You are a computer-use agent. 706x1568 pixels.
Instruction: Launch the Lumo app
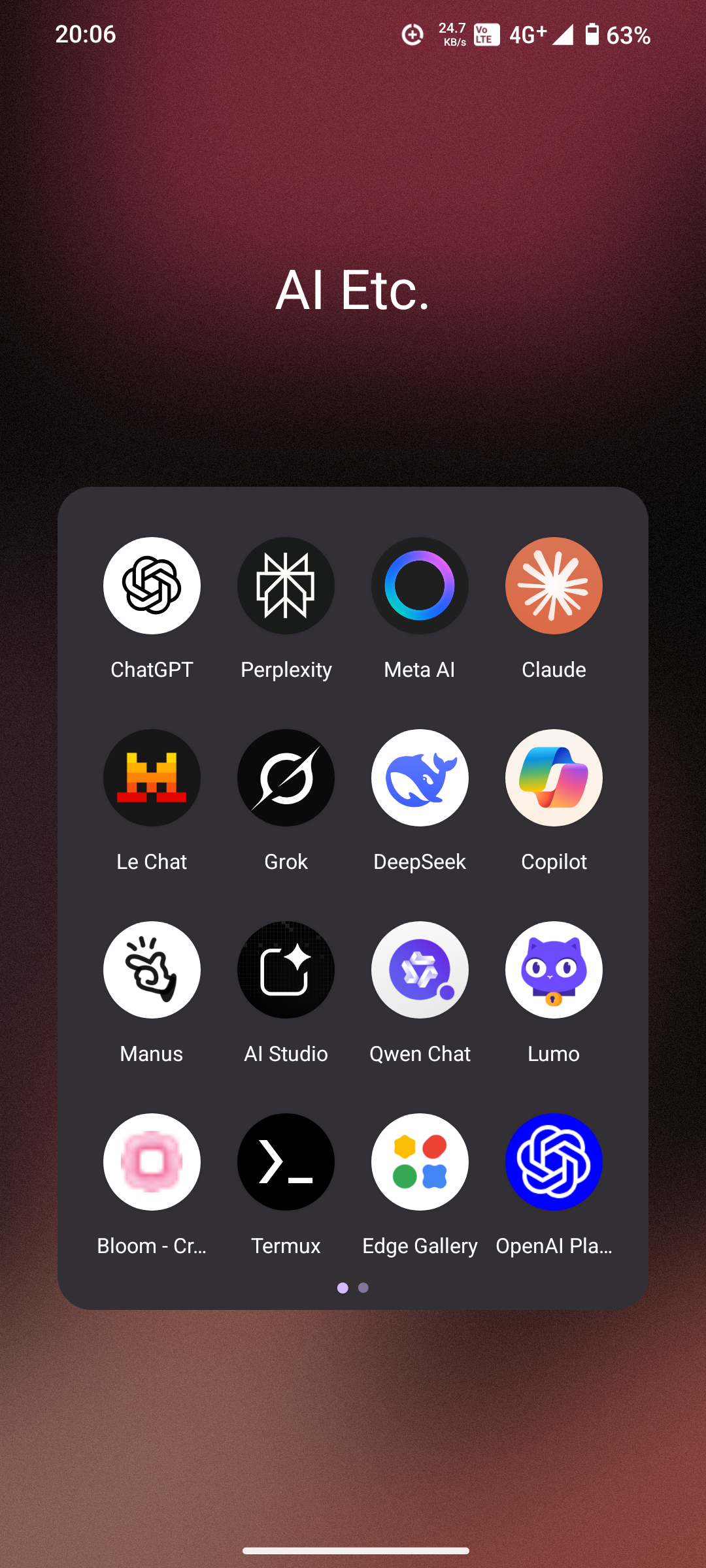coord(554,970)
